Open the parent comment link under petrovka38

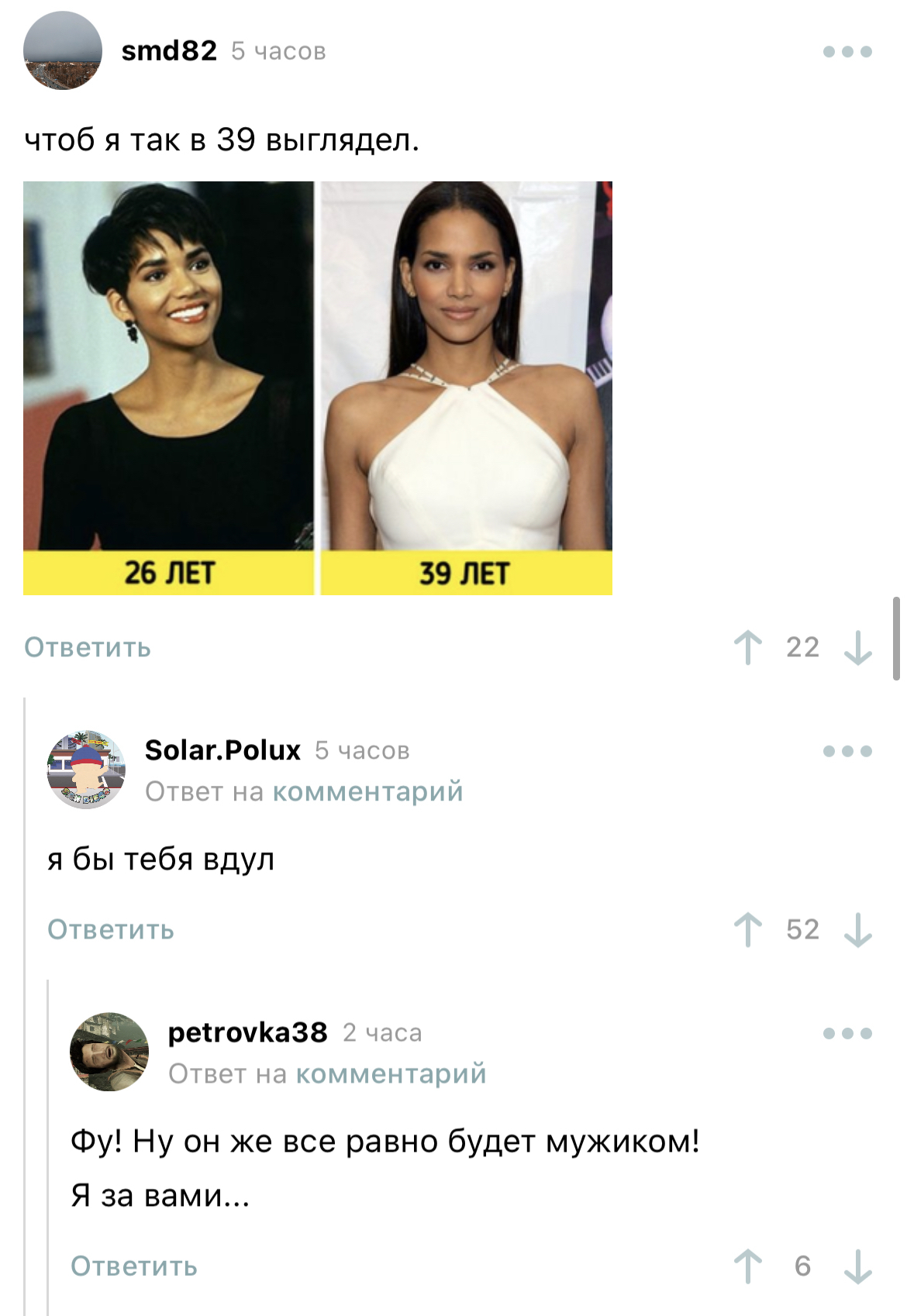point(391,1073)
